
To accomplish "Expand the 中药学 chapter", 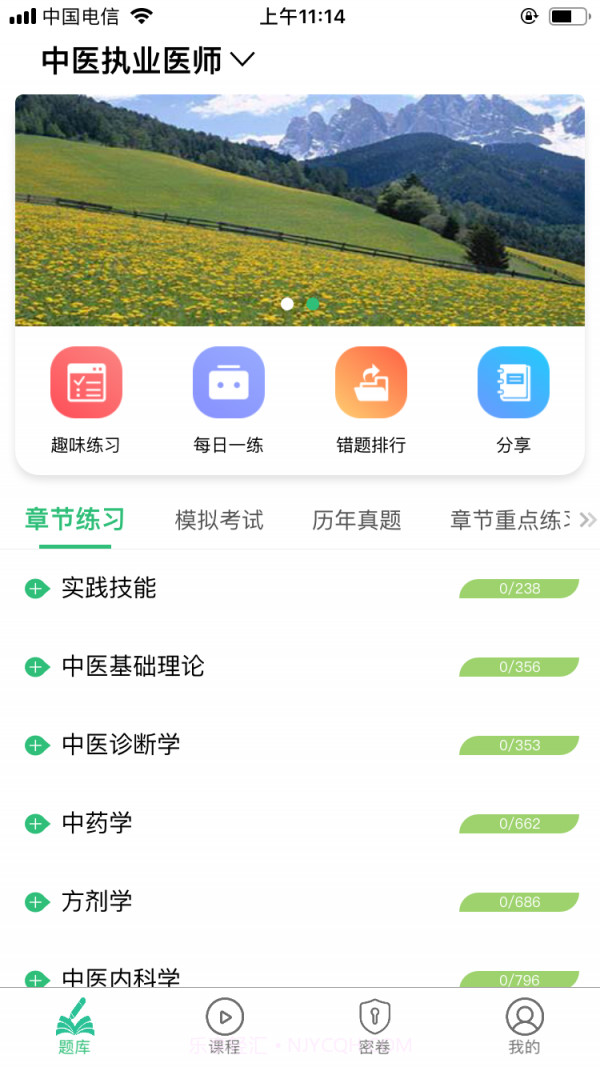I will [x=37, y=824].
